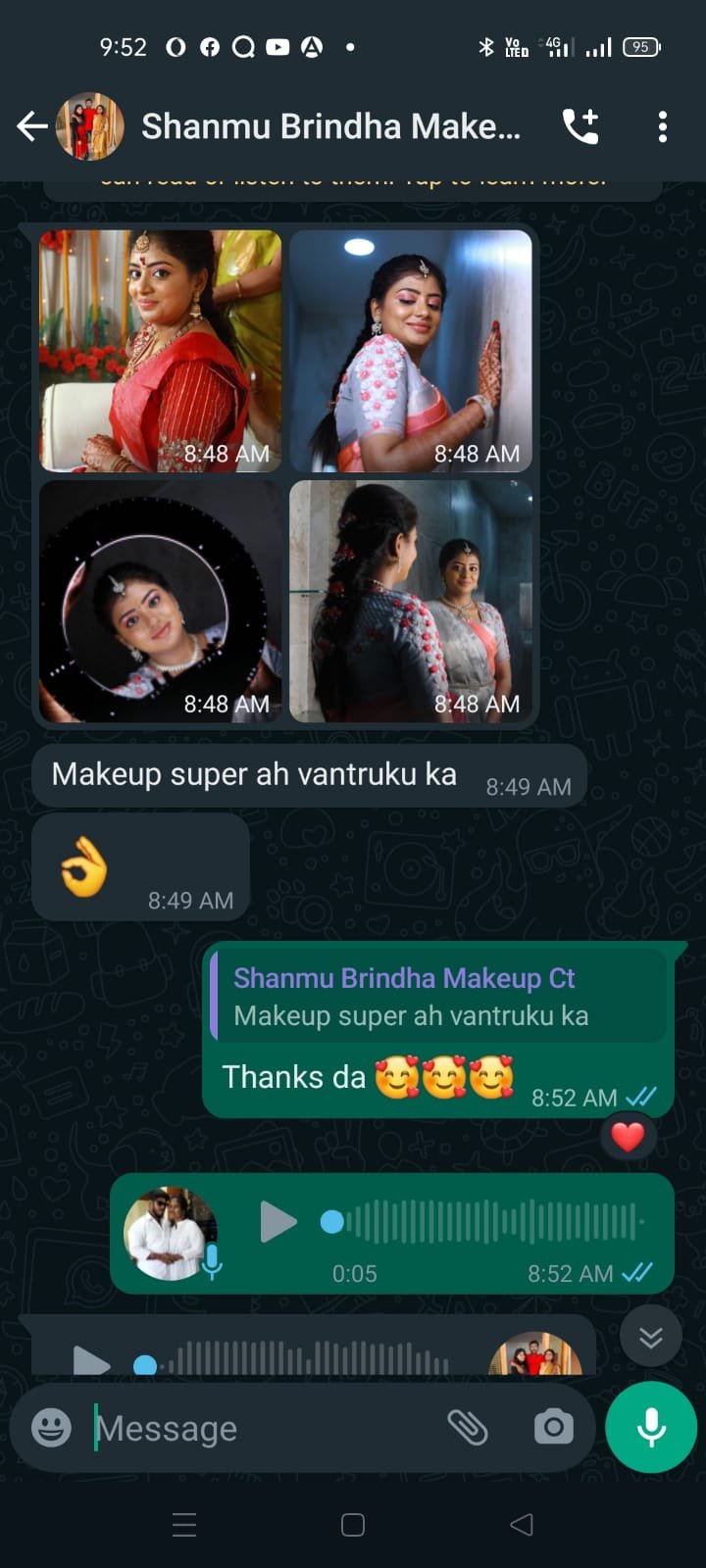This screenshot has height=1568, width=706.
Task: Play the 0:05 voice message
Action: pyautogui.click(x=278, y=1222)
